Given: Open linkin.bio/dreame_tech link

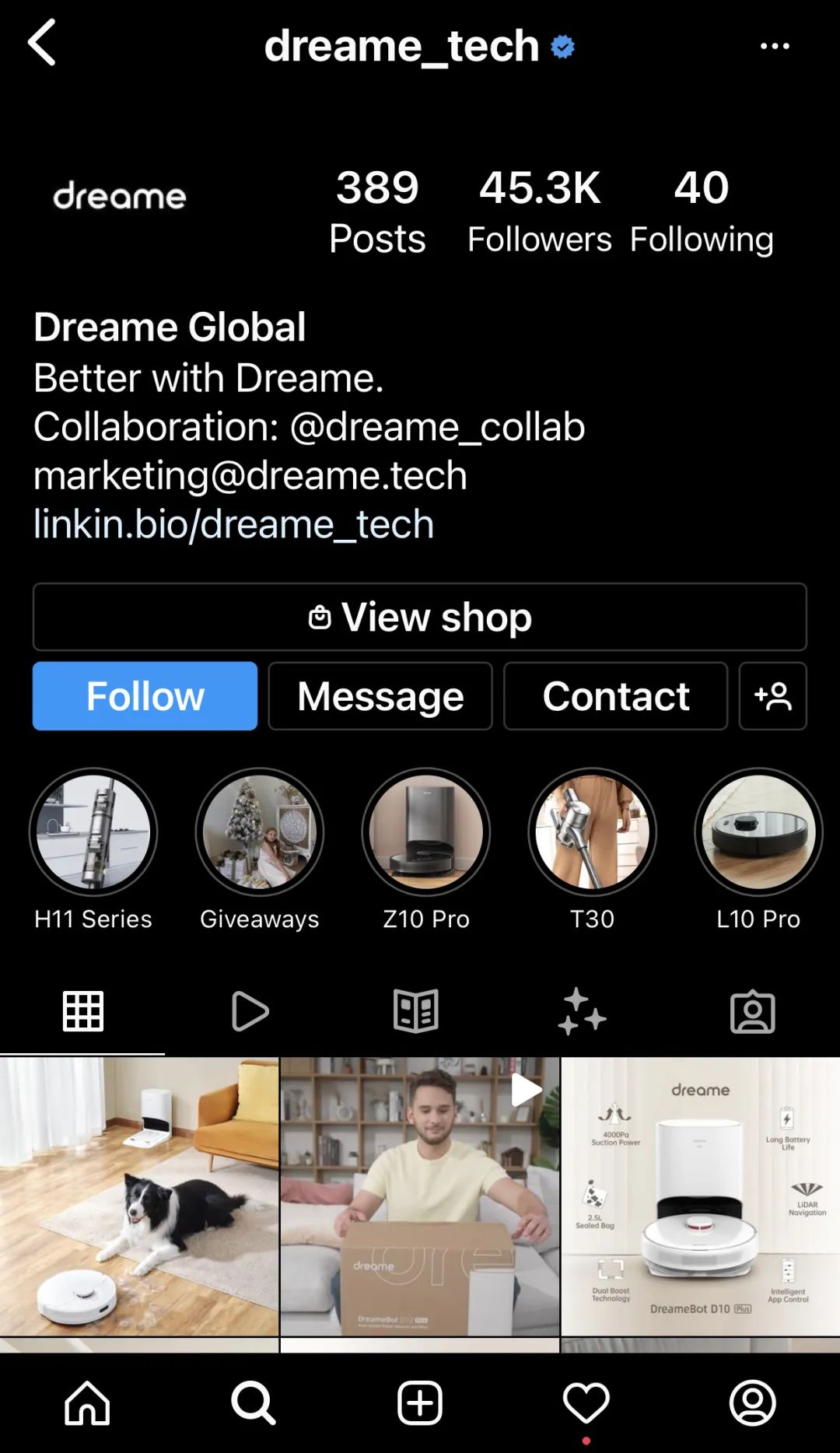Looking at the screenshot, I should [233, 524].
